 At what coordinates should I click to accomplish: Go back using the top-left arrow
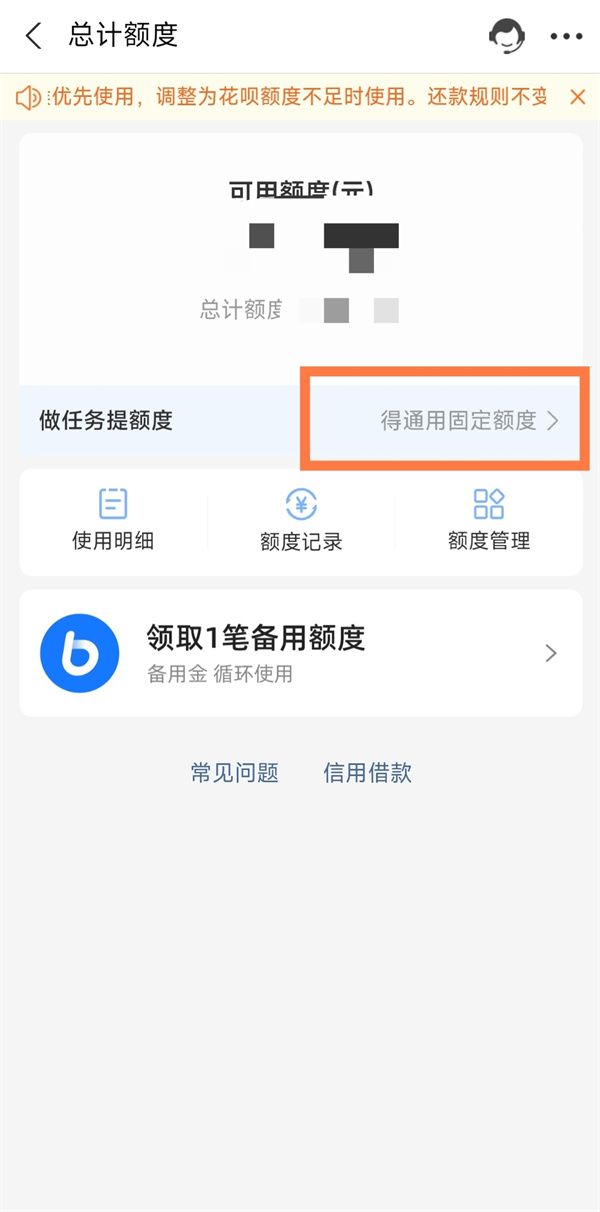click(34, 37)
